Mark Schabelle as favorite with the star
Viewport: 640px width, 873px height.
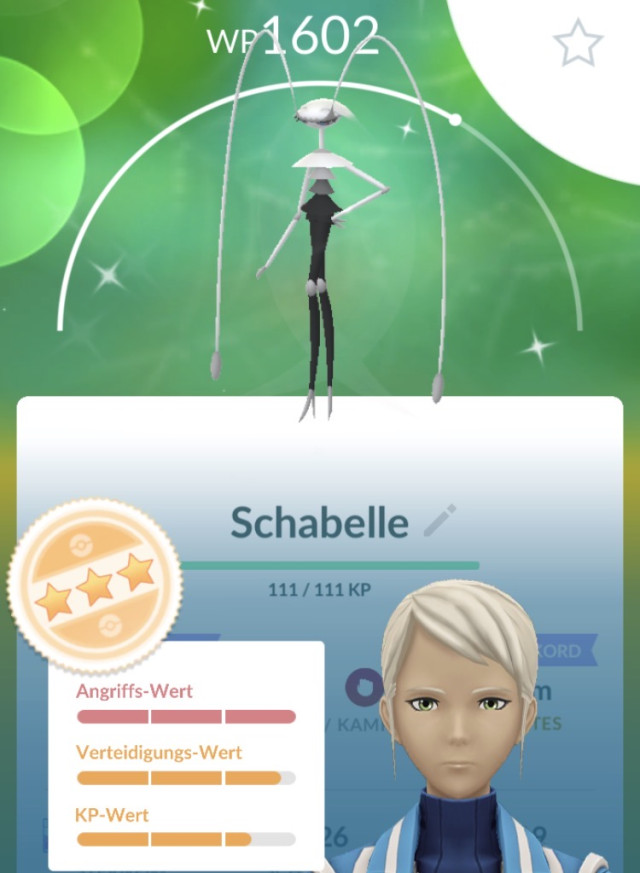[x=578, y=44]
